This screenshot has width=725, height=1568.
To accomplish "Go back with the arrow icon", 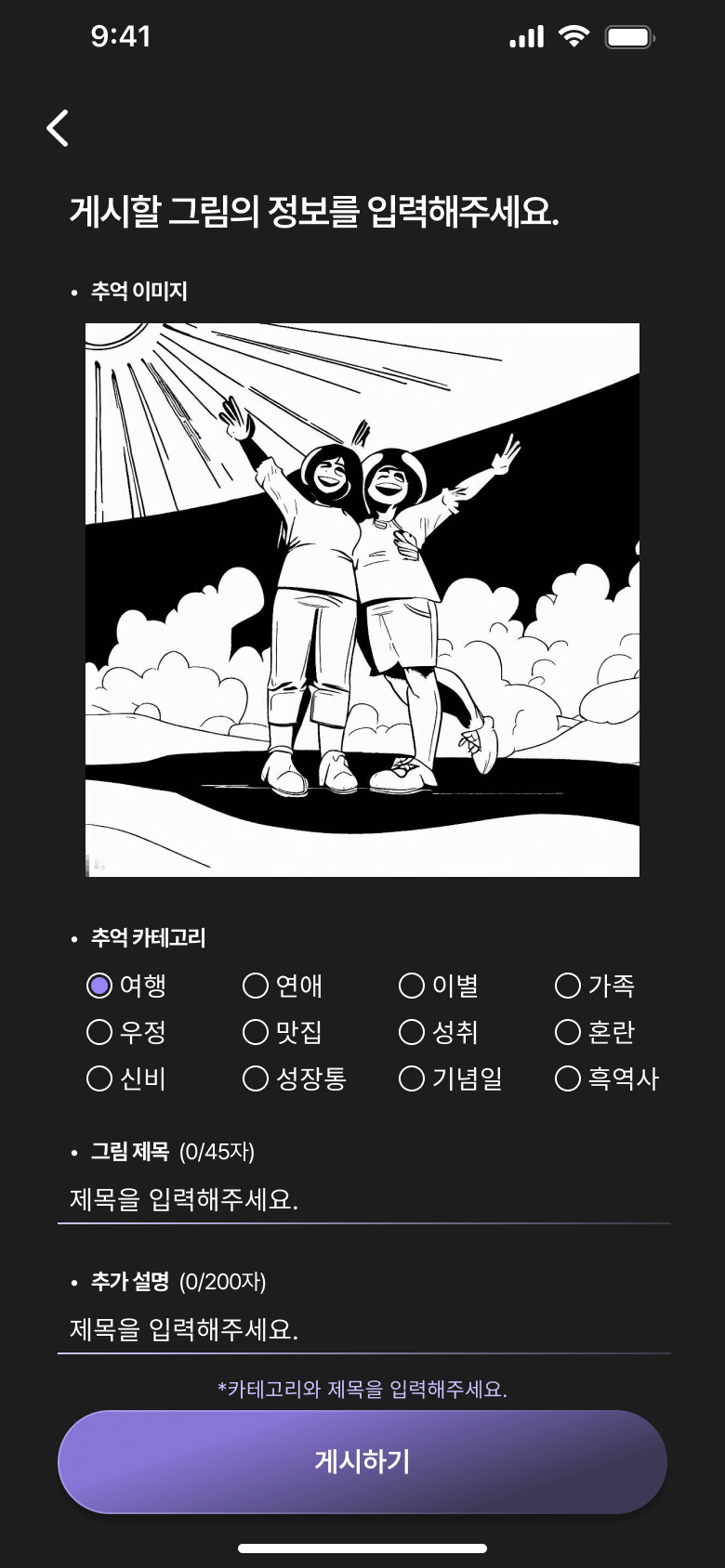I will [58, 128].
